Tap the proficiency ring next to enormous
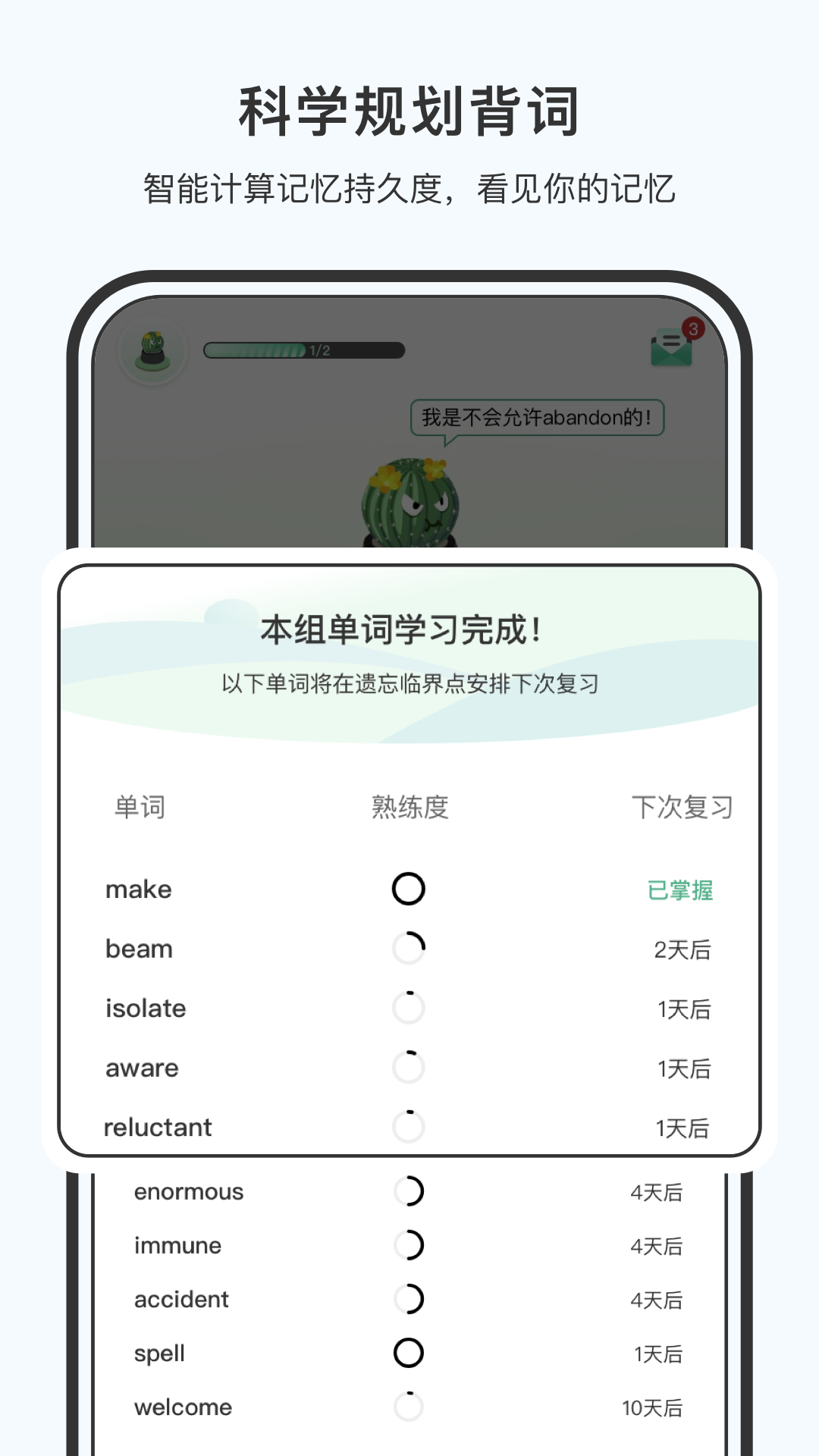Image resolution: width=819 pixels, height=1456 pixels. click(409, 1191)
